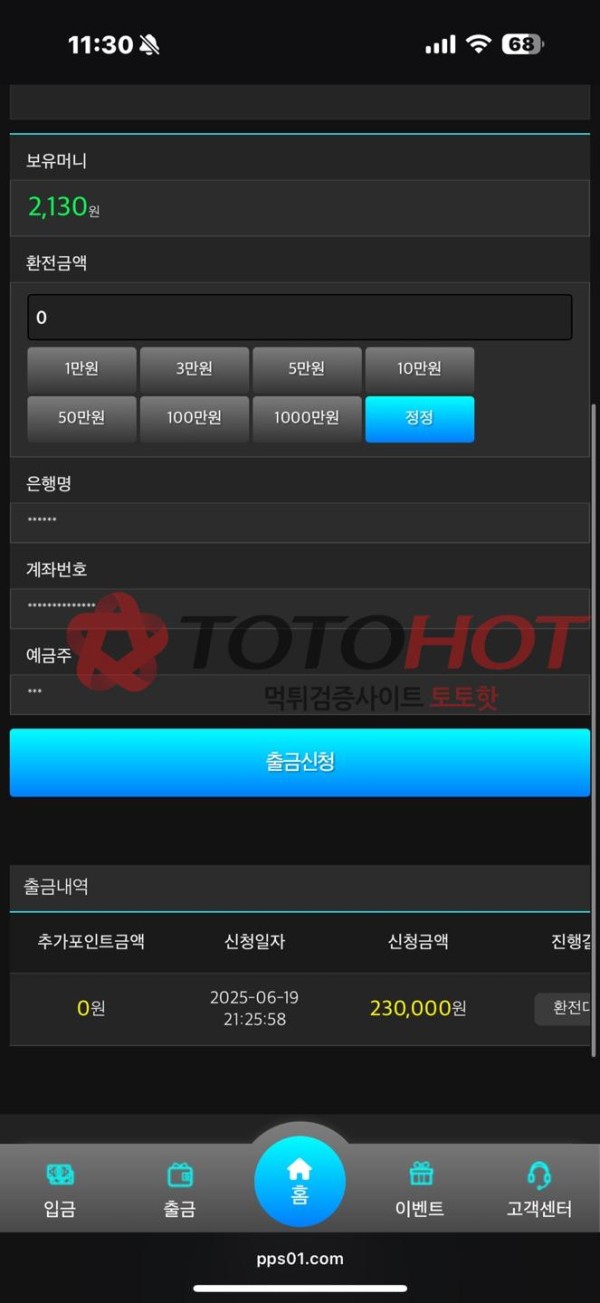The image size is (600, 1303).
Task: Open 고객센터 customer support
Action: (539, 1190)
